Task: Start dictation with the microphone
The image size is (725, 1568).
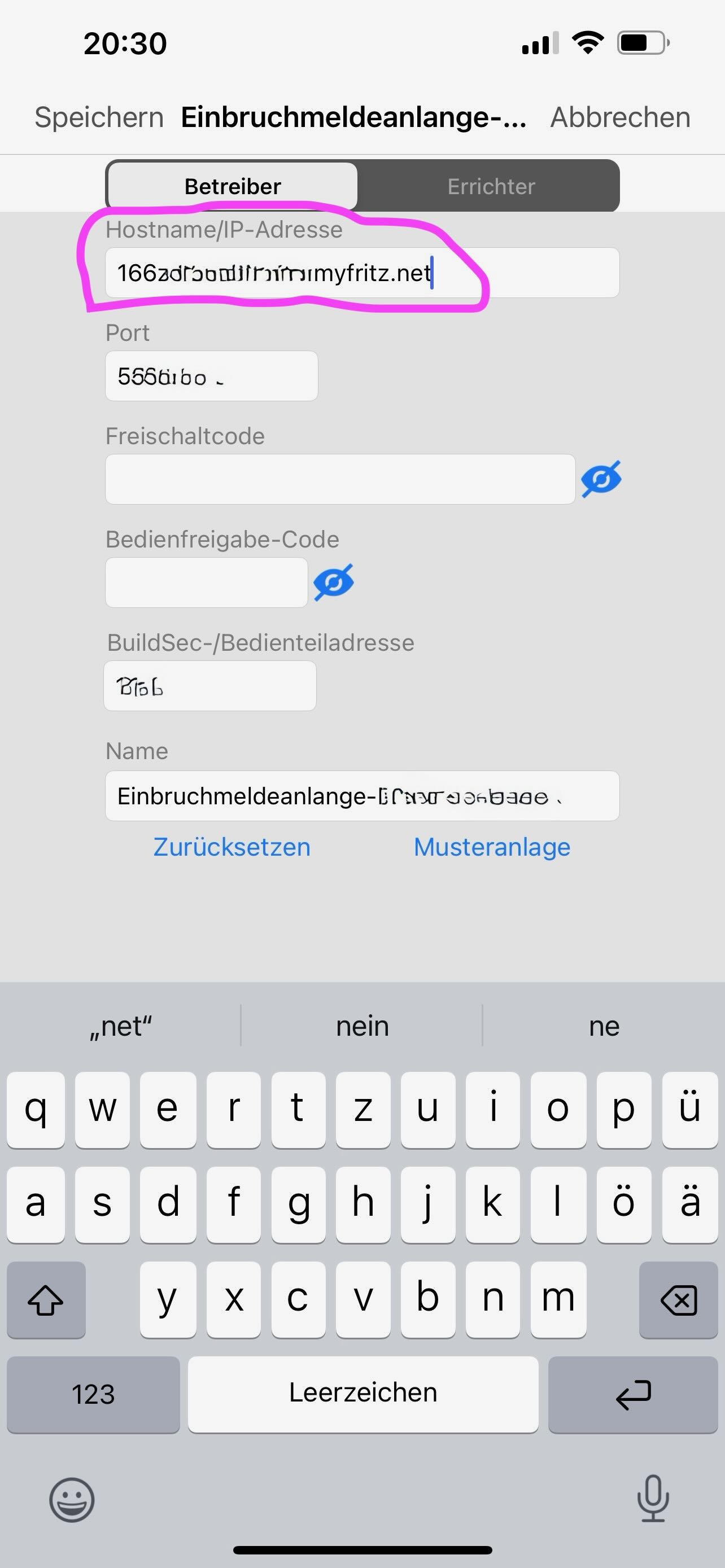Action: coord(653,1499)
